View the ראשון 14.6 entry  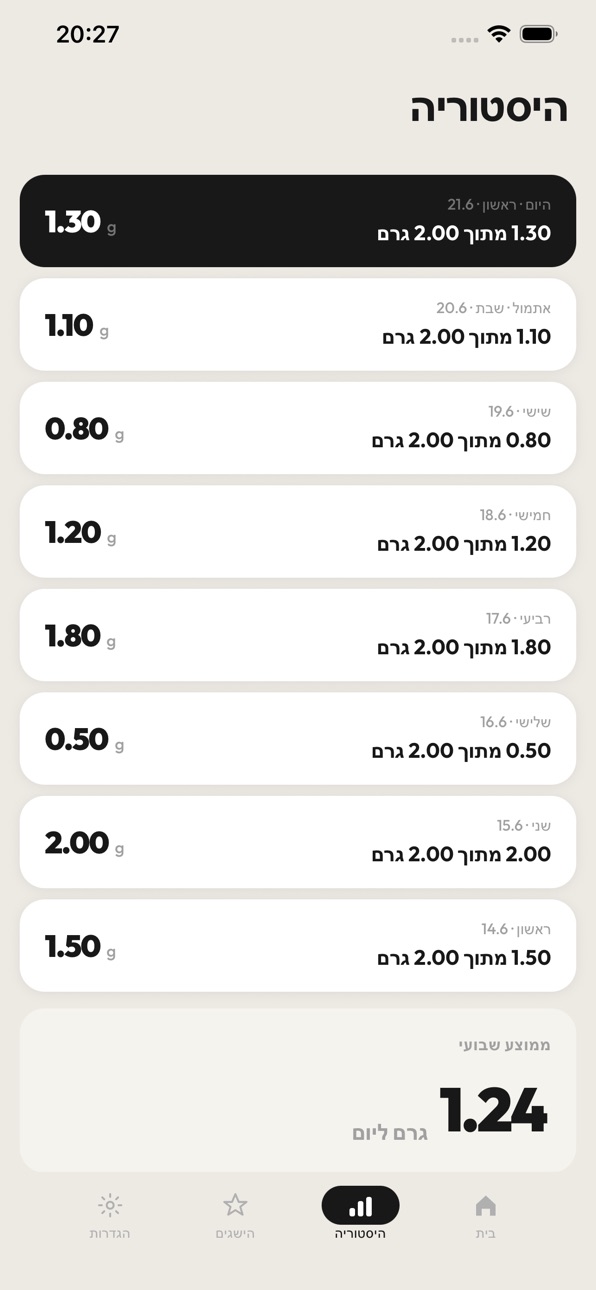point(298,946)
